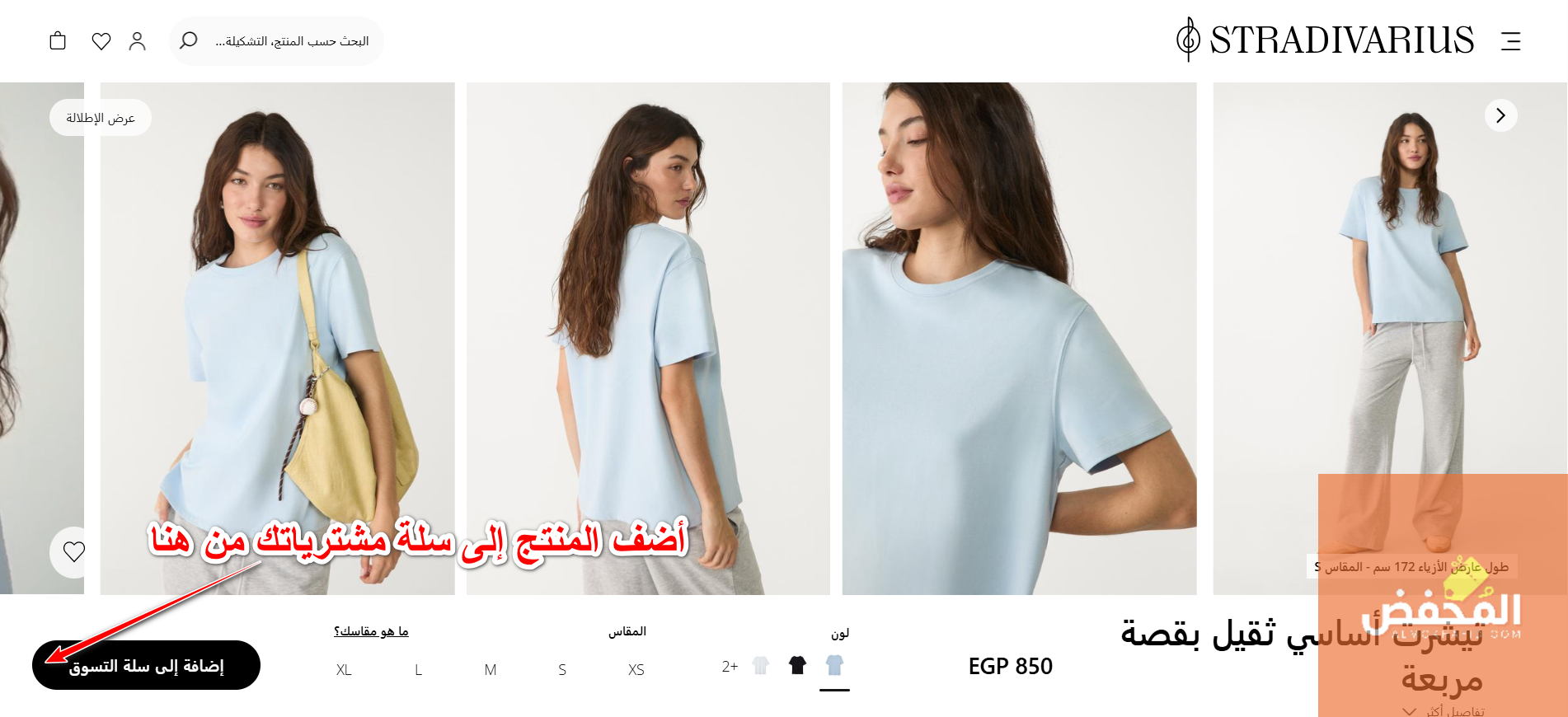Open the shopping bag icon

point(58,40)
